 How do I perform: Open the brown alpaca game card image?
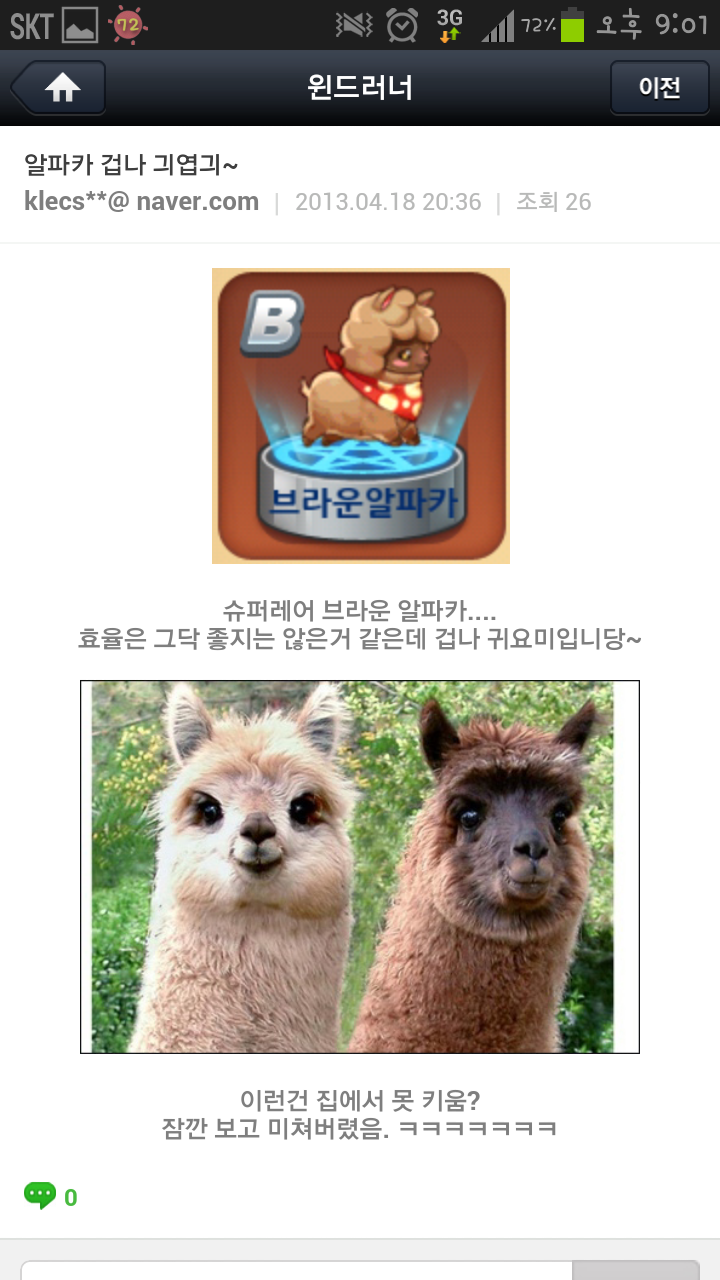coord(360,415)
